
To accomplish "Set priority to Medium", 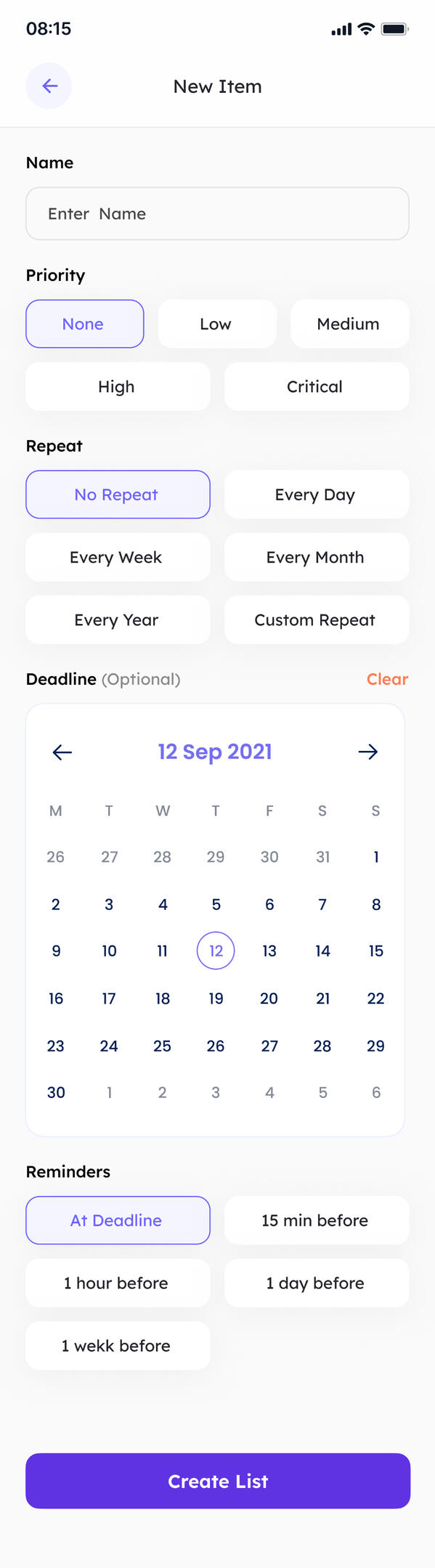I will [349, 324].
